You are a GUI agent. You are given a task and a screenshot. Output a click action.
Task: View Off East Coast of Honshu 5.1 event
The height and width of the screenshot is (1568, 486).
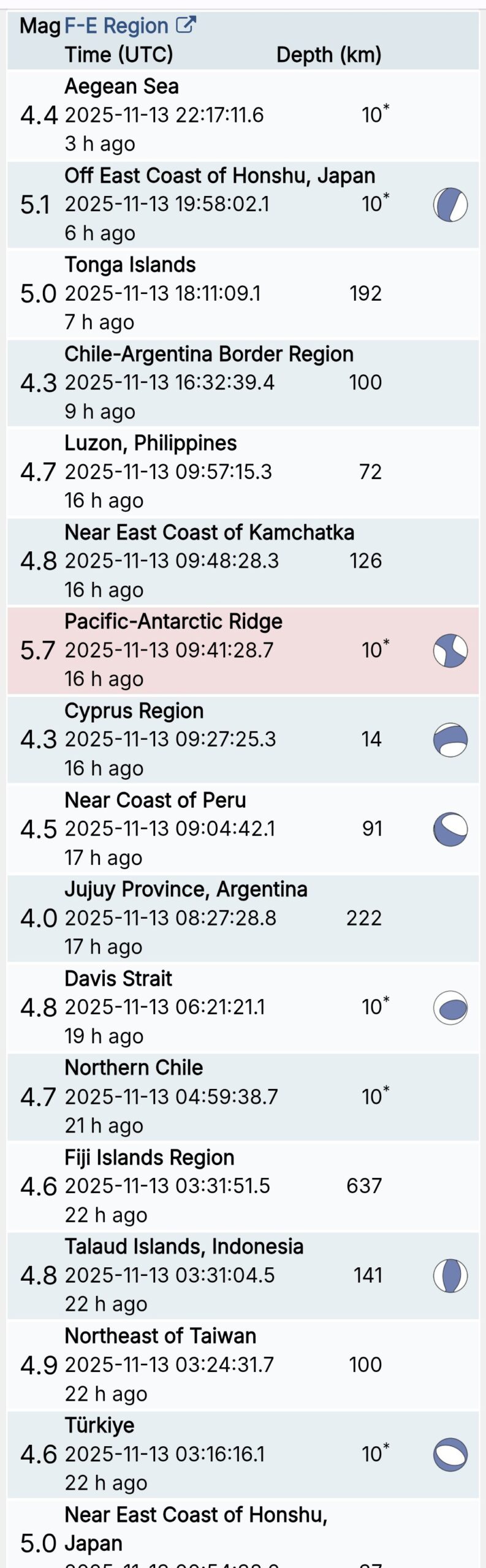tap(184, 204)
